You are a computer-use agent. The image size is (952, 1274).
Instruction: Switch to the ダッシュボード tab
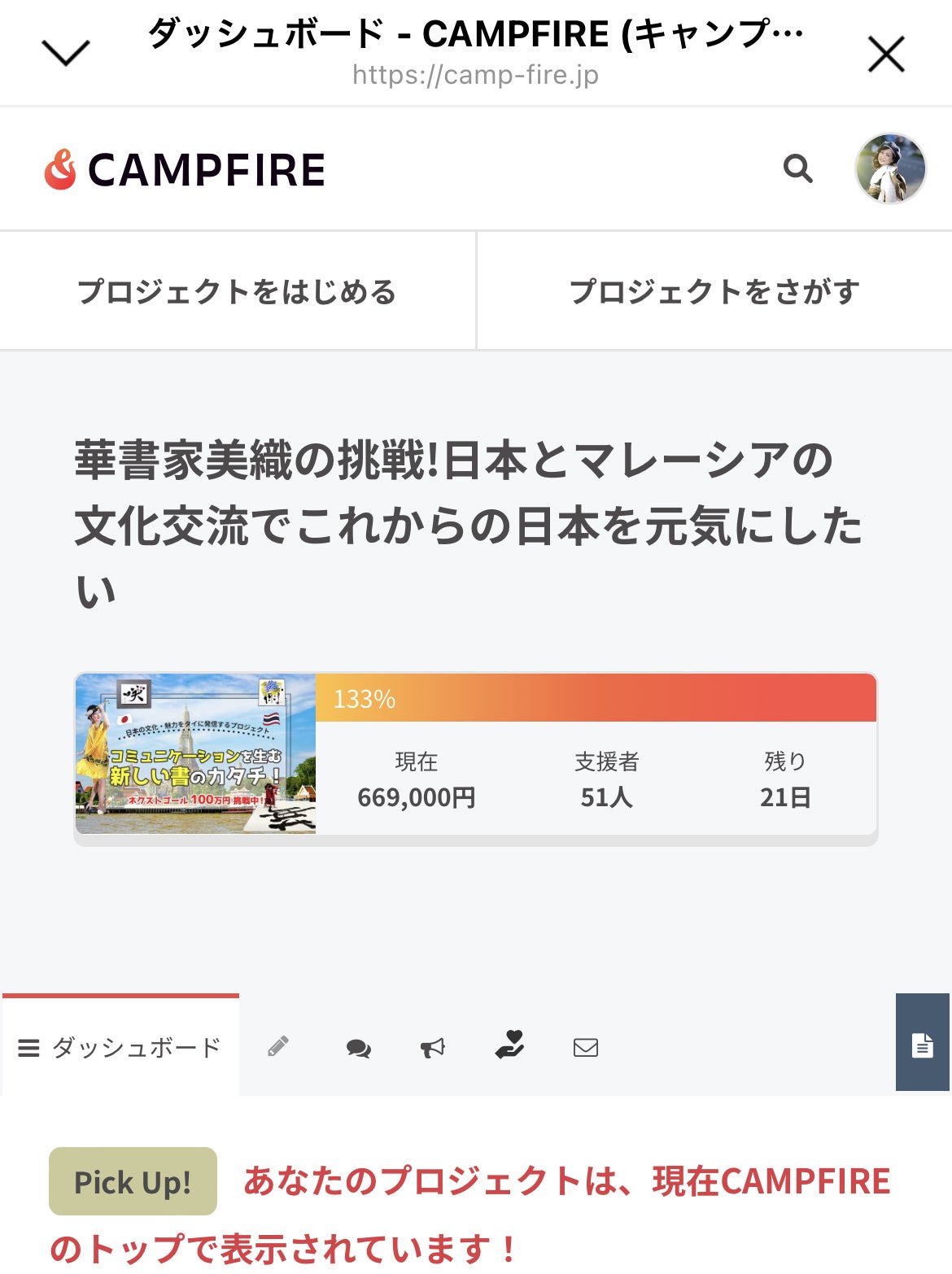[x=120, y=1047]
